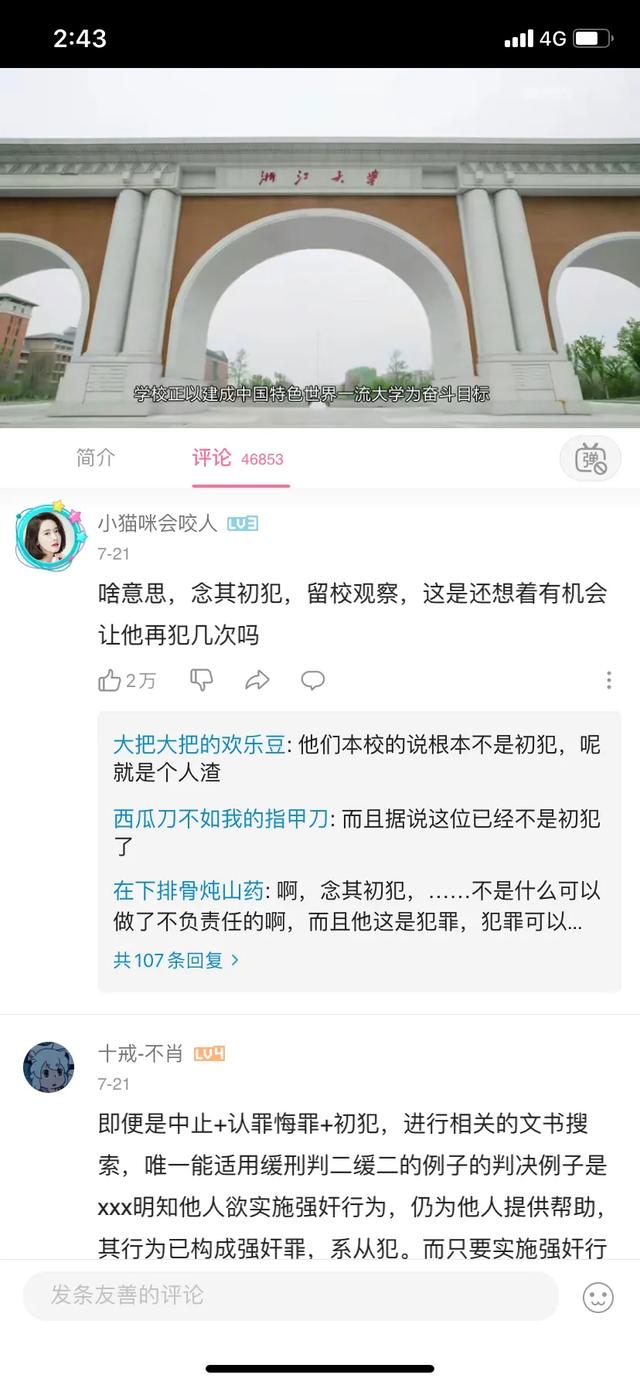Select the 评论 tab
This screenshot has height=1385, width=640.
point(239,459)
